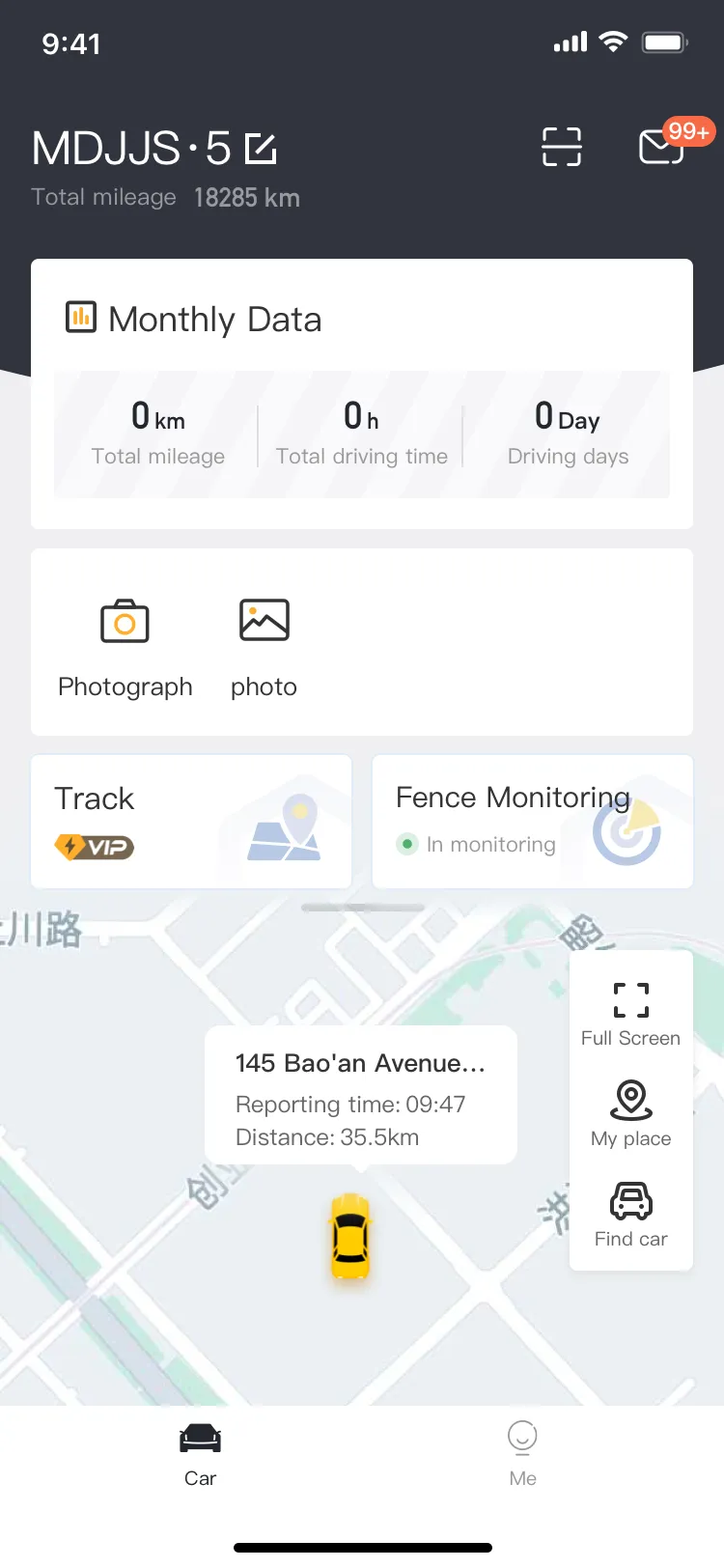The width and height of the screenshot is (724, 1568).
Task: Tap Find car on the map
Action: click(631, 1214)
